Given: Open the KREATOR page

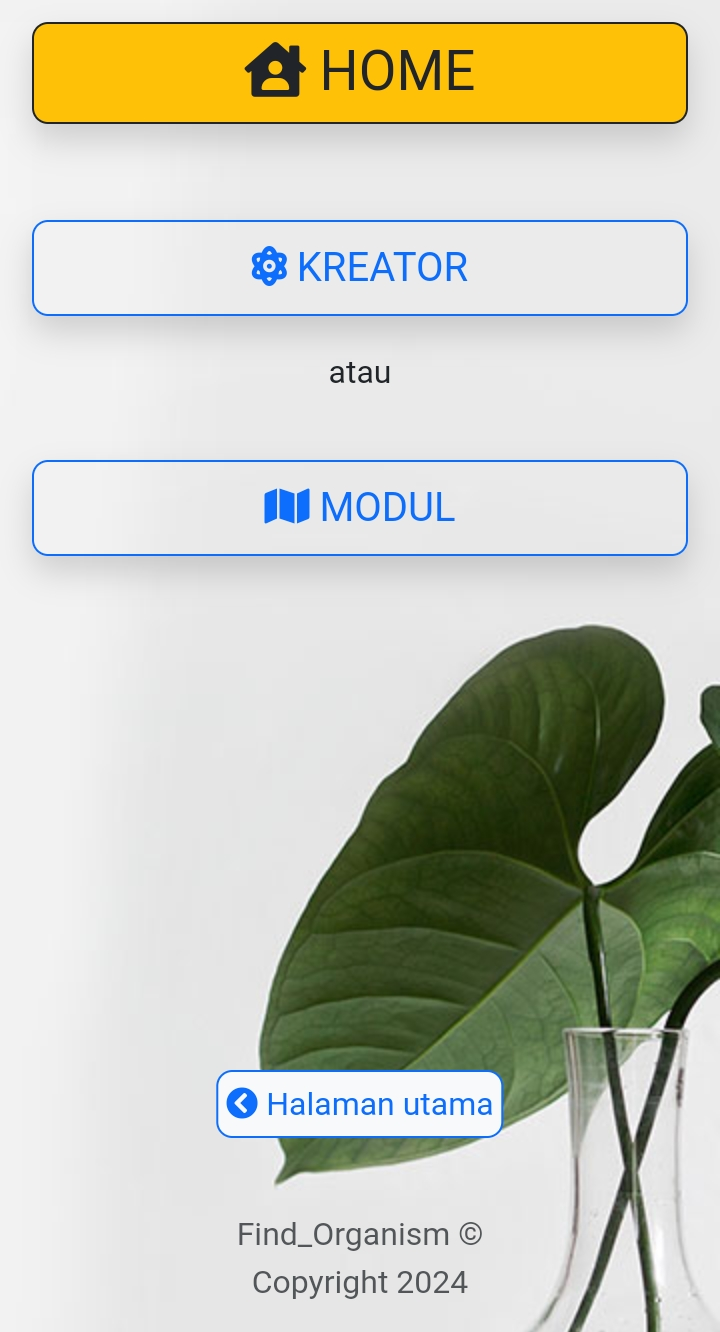Looking at the screenshot, I should 360,268.
